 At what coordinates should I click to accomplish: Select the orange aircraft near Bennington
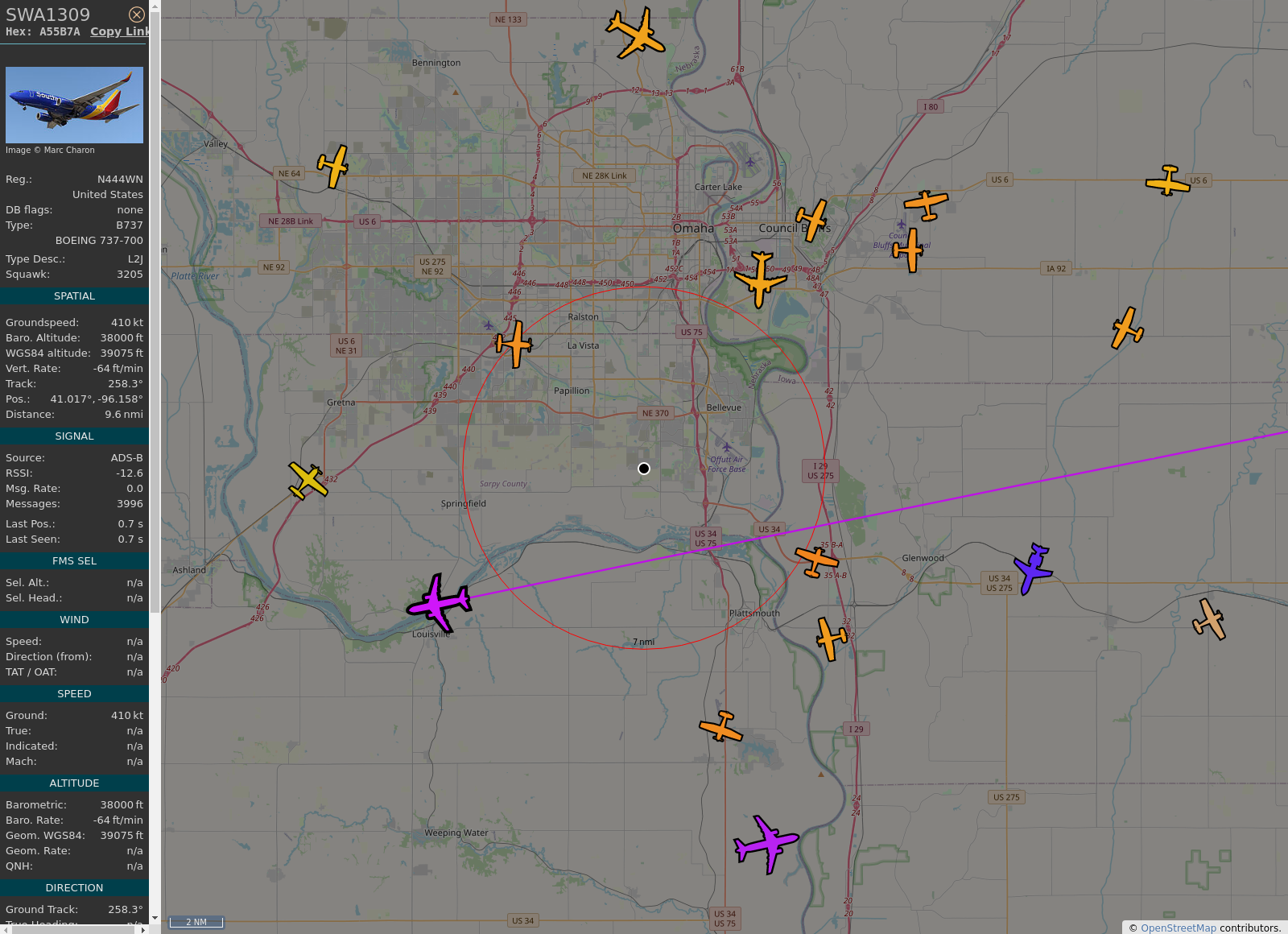pos(636,33)
